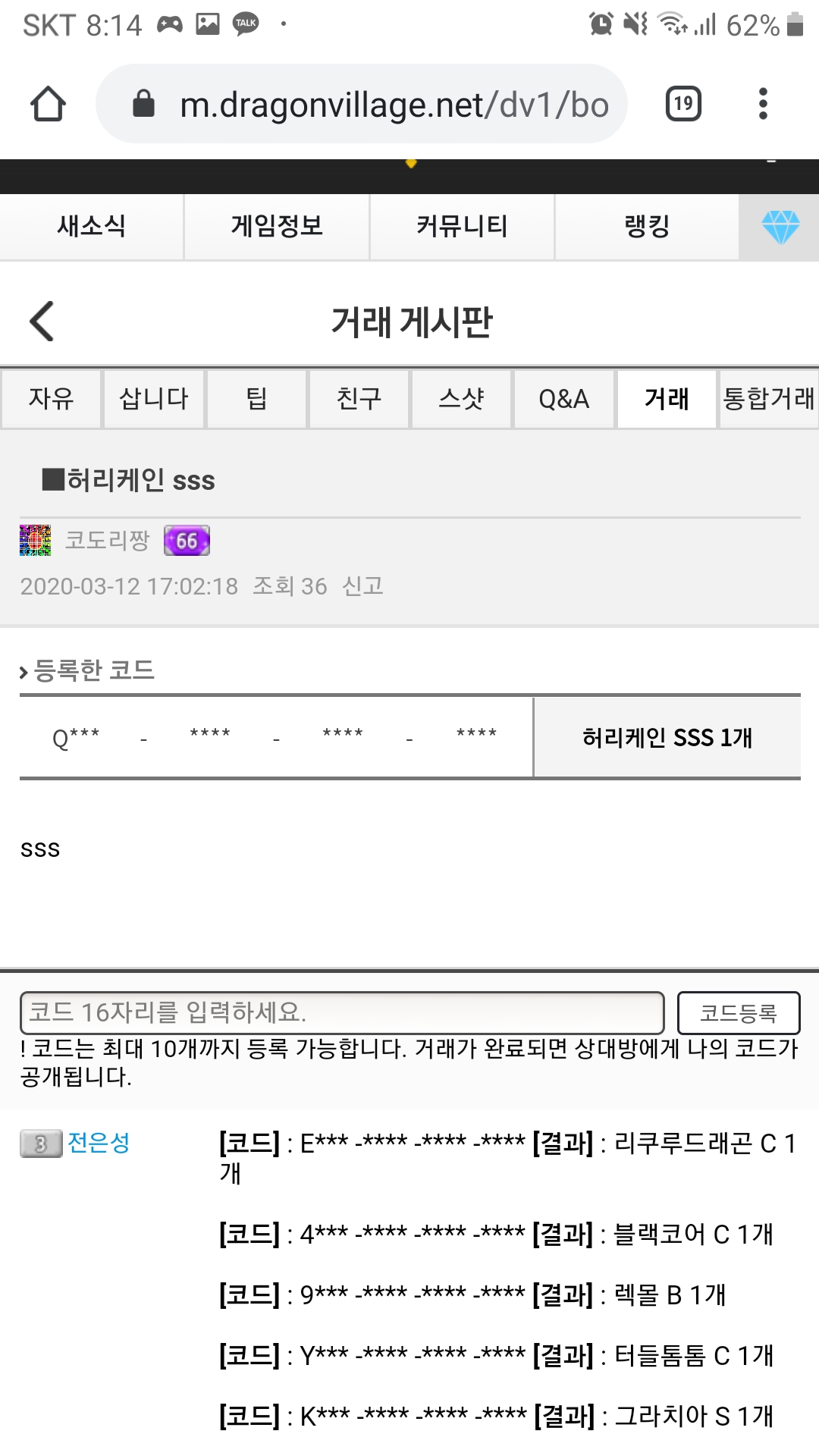Switch to the 삽니다 board tab
Screen dimensions: 819x1456
click(154, 399)
